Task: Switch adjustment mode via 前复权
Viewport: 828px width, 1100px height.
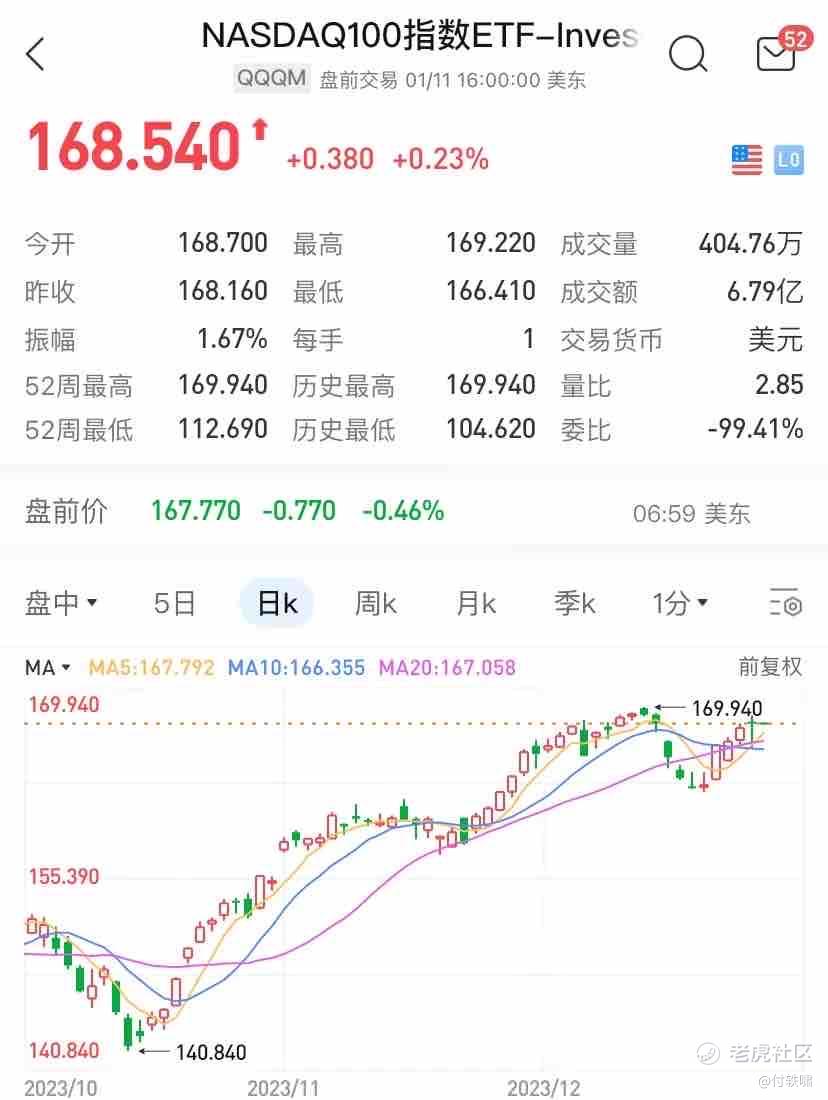Action: 770,667
